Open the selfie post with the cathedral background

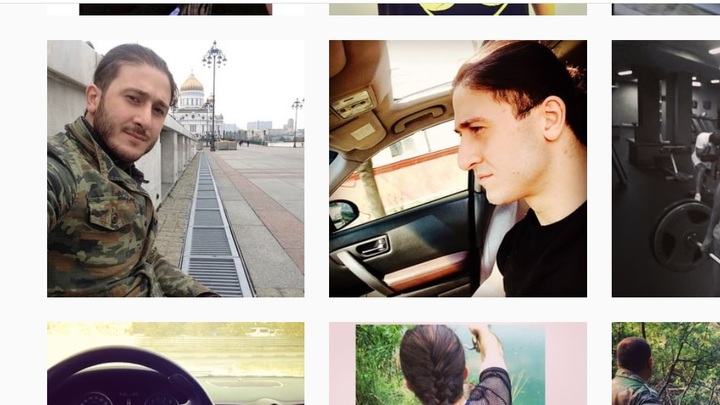175,168
